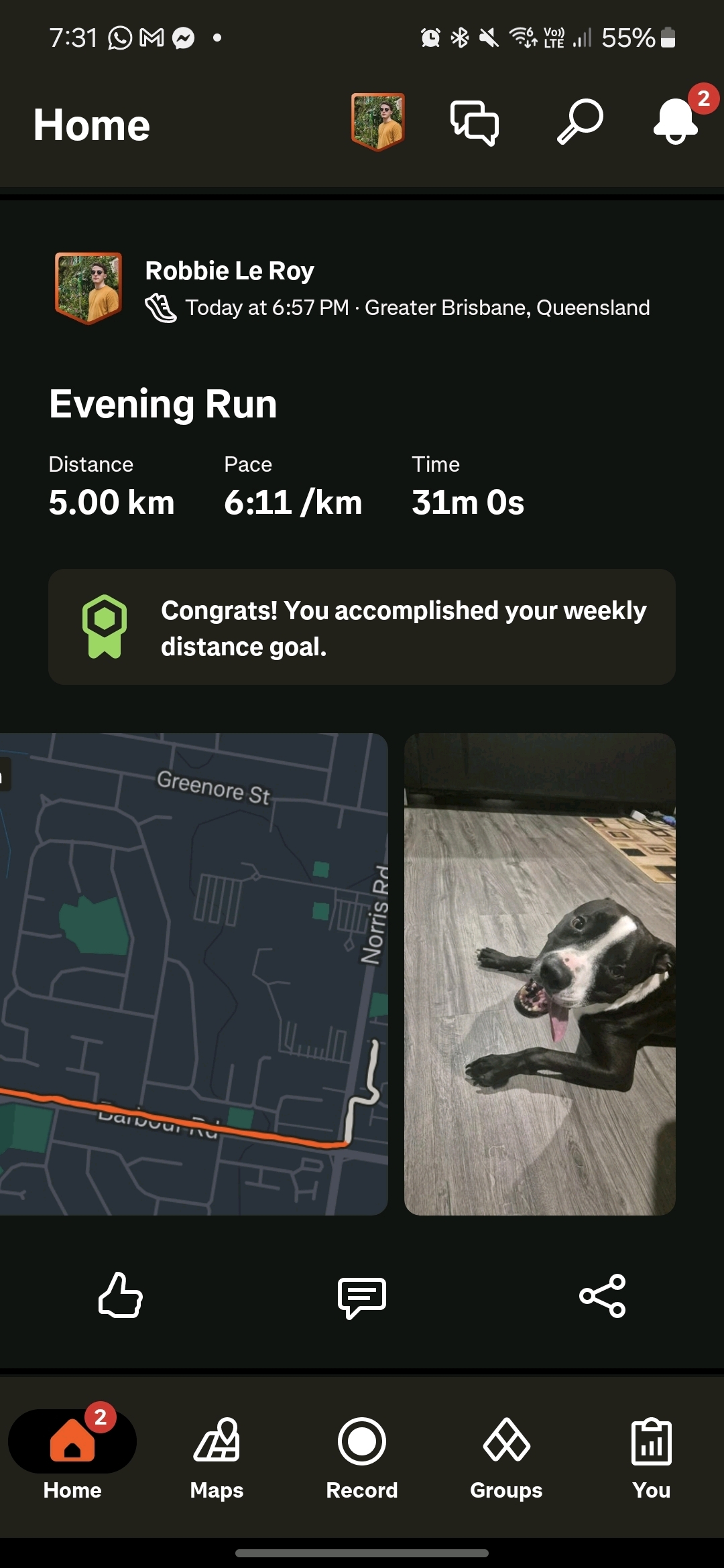Image resolution: width=724 pixels, height=1568 pixels.
Task: View the run route map
Action: point(194,974)
